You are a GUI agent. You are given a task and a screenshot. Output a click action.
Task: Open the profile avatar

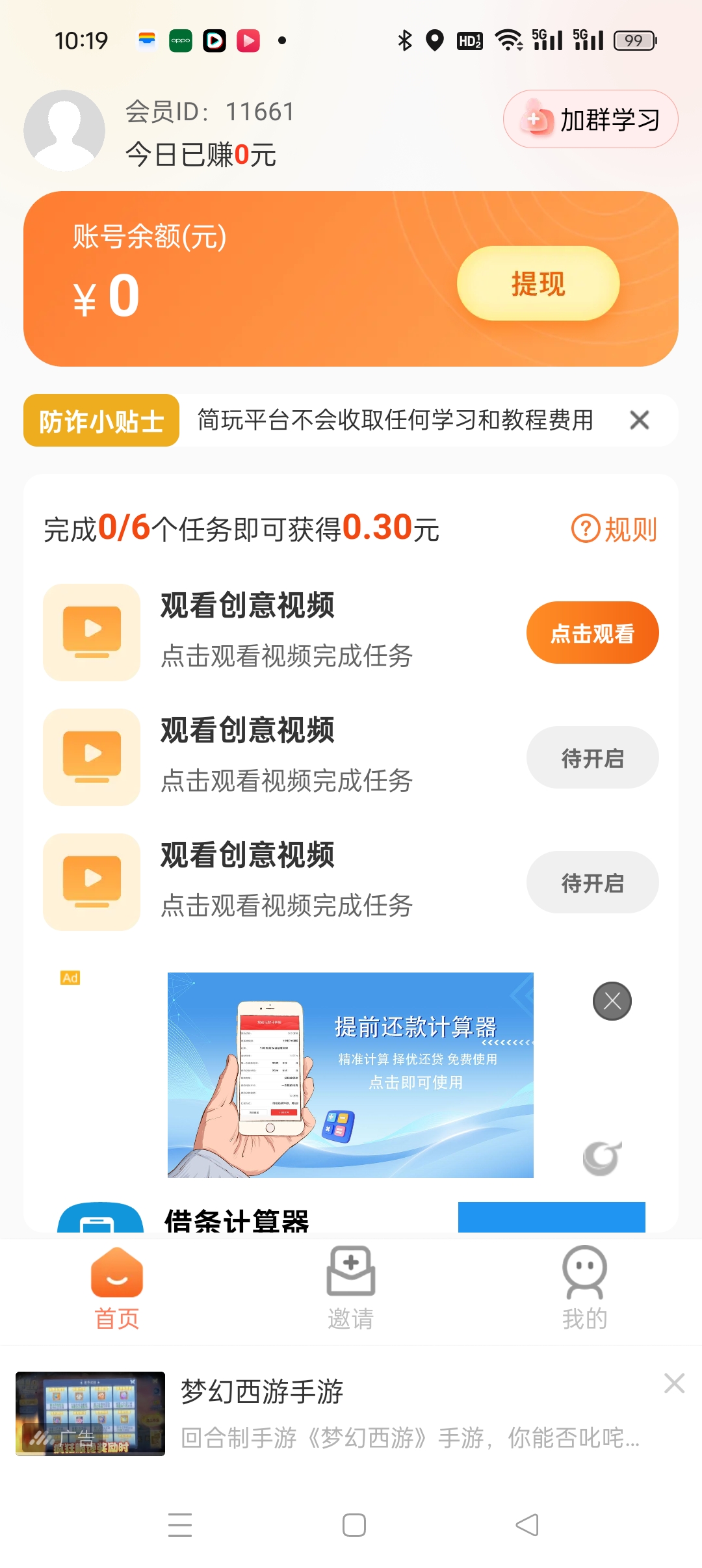coord(64,131)
